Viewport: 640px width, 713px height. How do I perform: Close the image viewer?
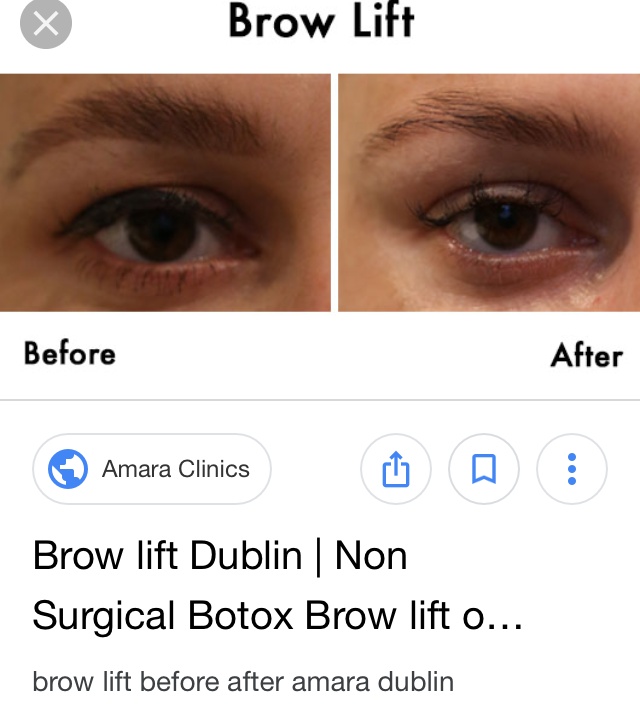click(45, 24)
